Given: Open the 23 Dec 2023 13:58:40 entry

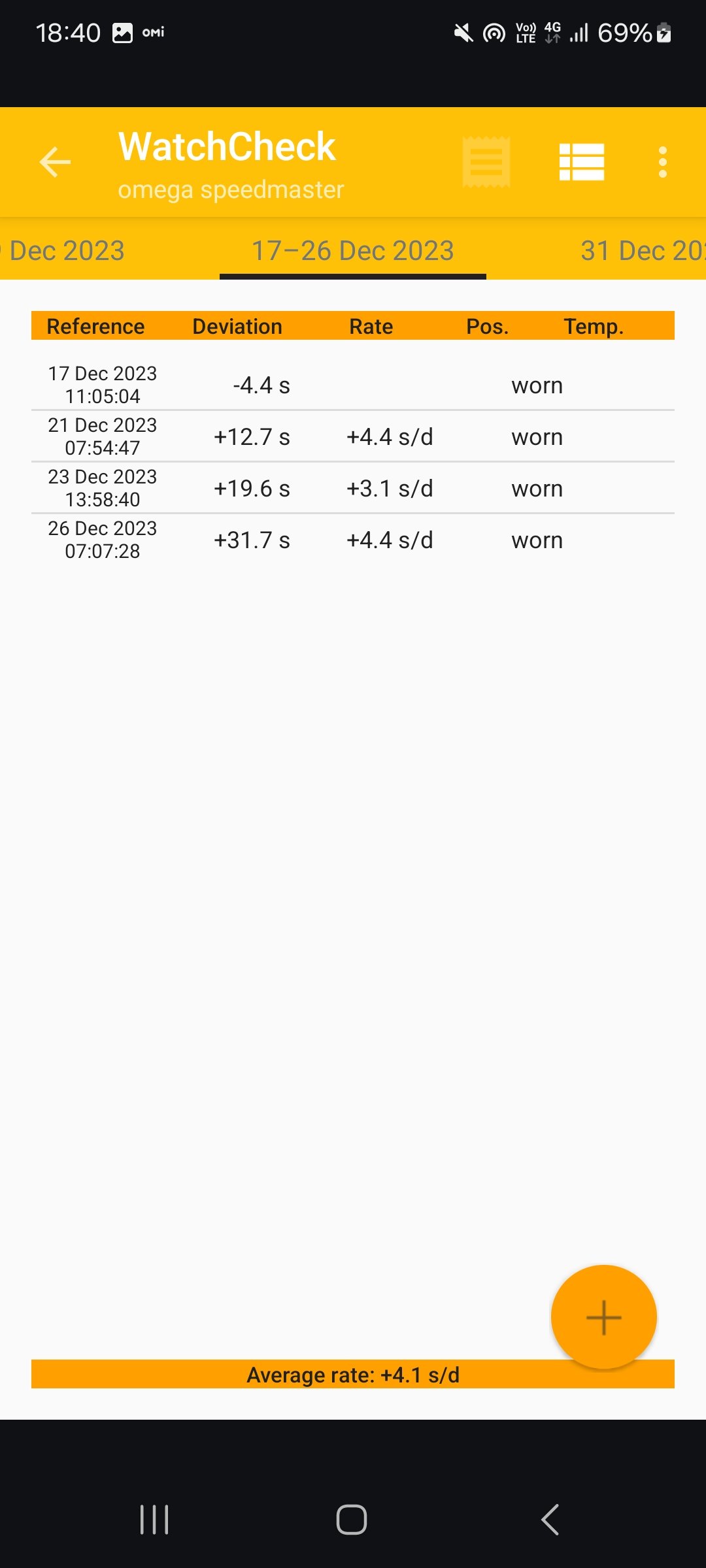Looking at the screenshot, I should click(353, 488).
